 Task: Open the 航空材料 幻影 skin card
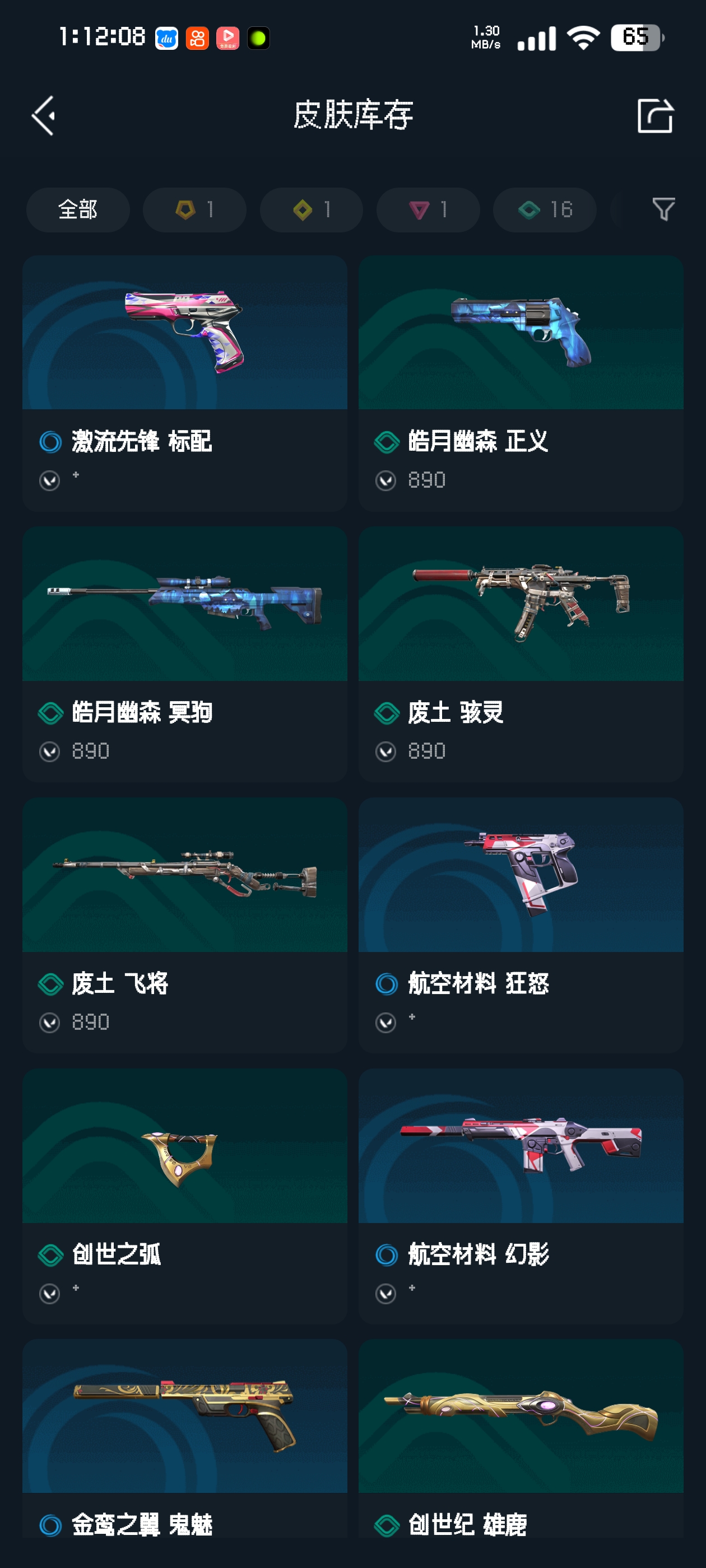[x=520, y=1196]
